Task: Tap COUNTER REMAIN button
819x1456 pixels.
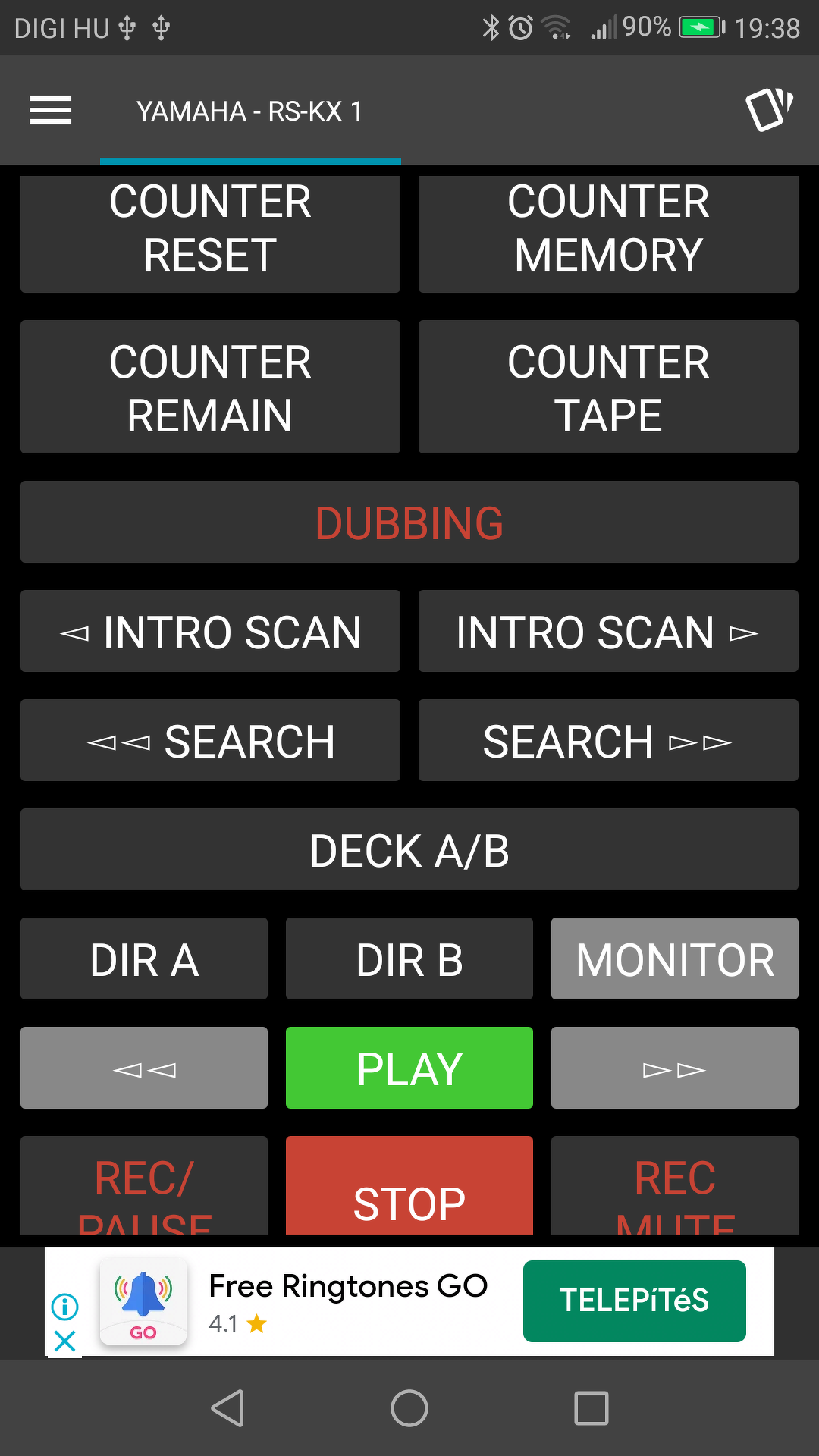Action: [210, 387]
